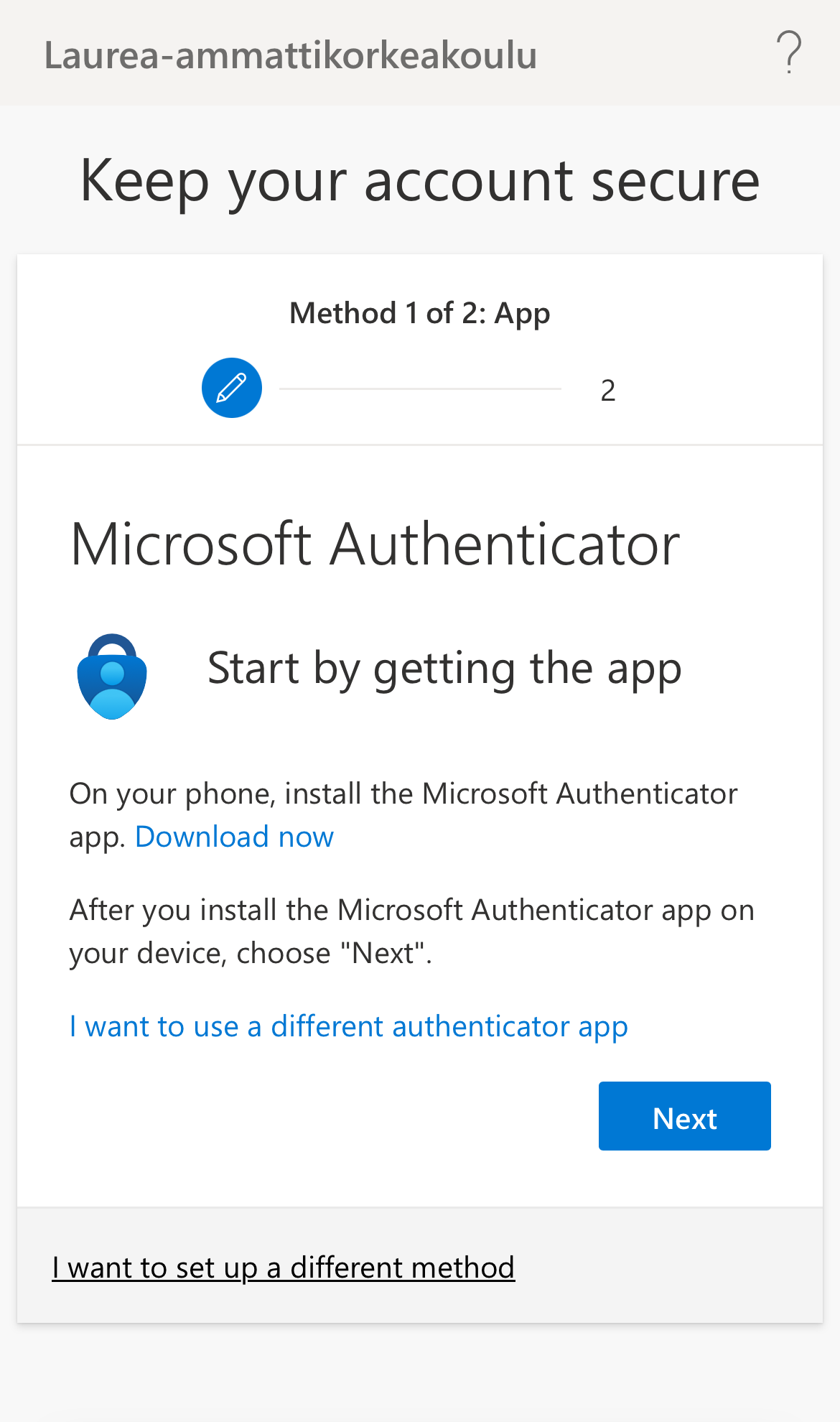Viewport: 840px width, 1422px height.
Task: Choose to use a different authenticator app
Action: (348, 1026)
